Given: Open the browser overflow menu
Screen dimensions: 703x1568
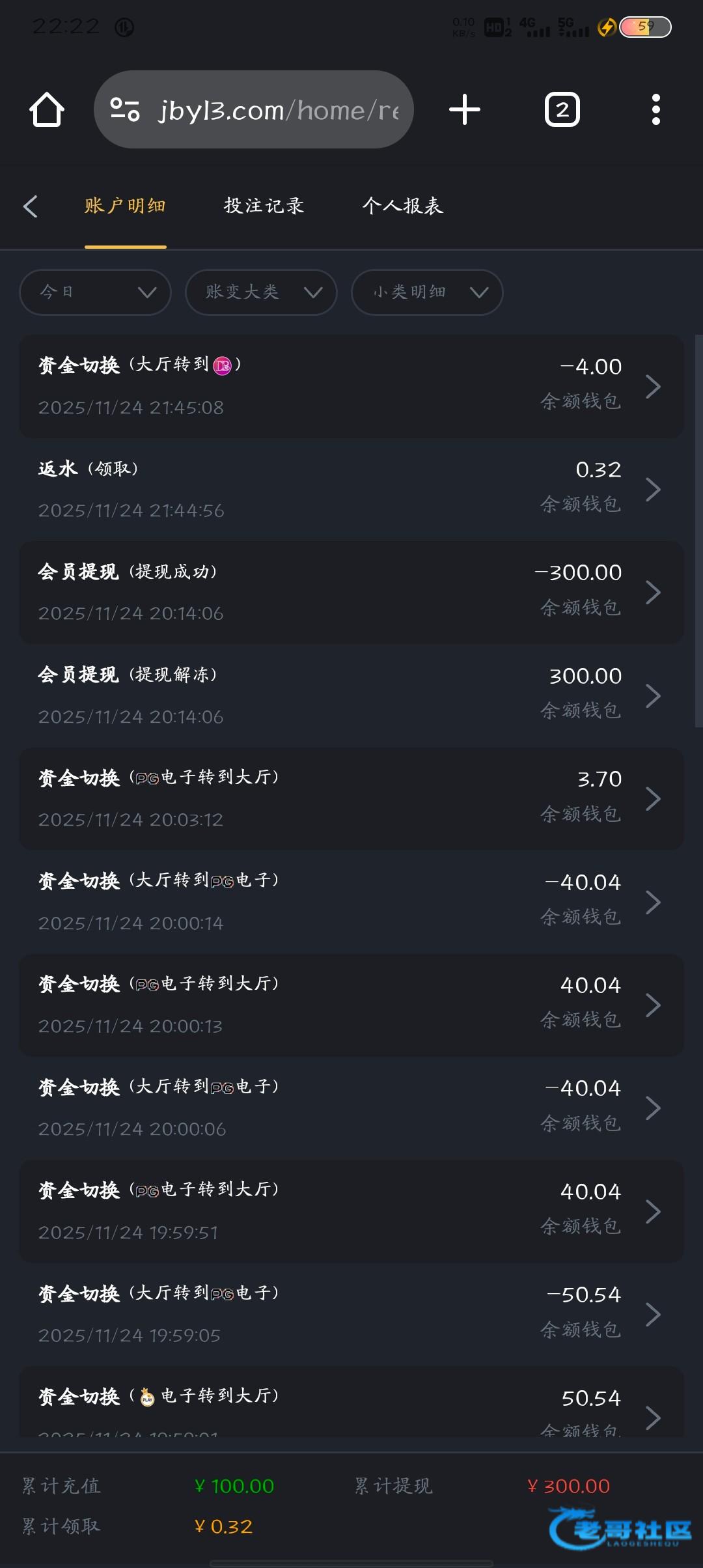Looking at the screenshot, I should coord(656,109).
